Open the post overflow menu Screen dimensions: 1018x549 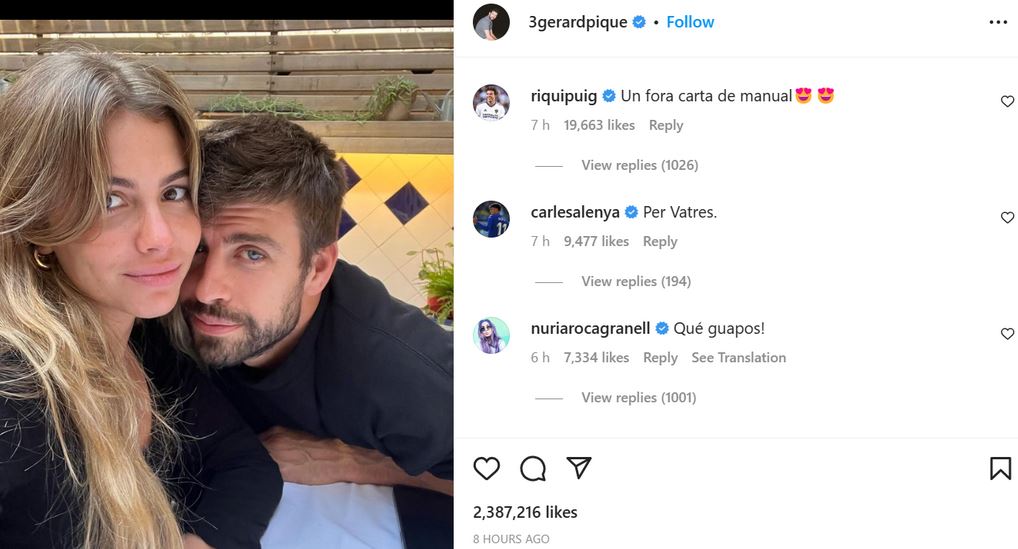pos(998,22)
